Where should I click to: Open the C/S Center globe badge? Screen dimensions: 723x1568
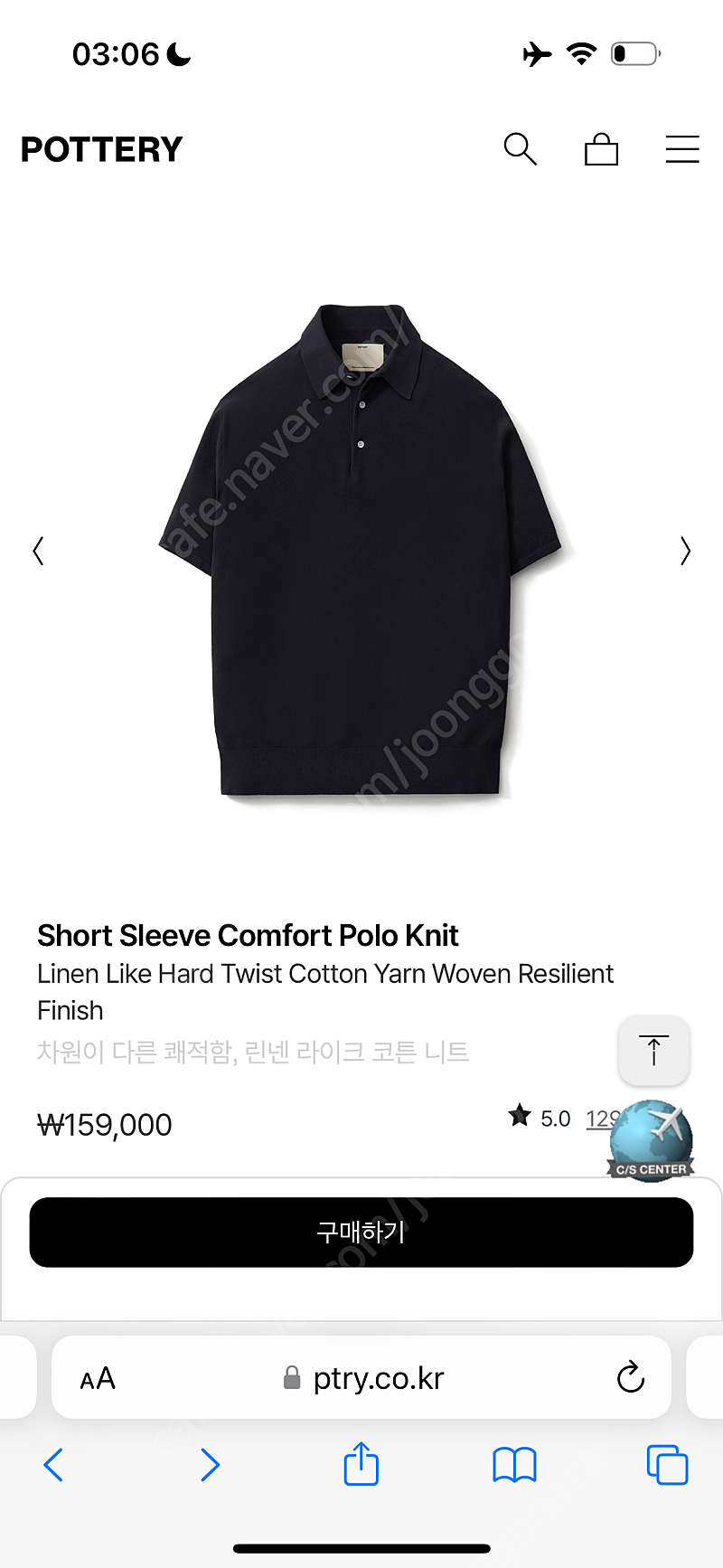click(651, 1140)
